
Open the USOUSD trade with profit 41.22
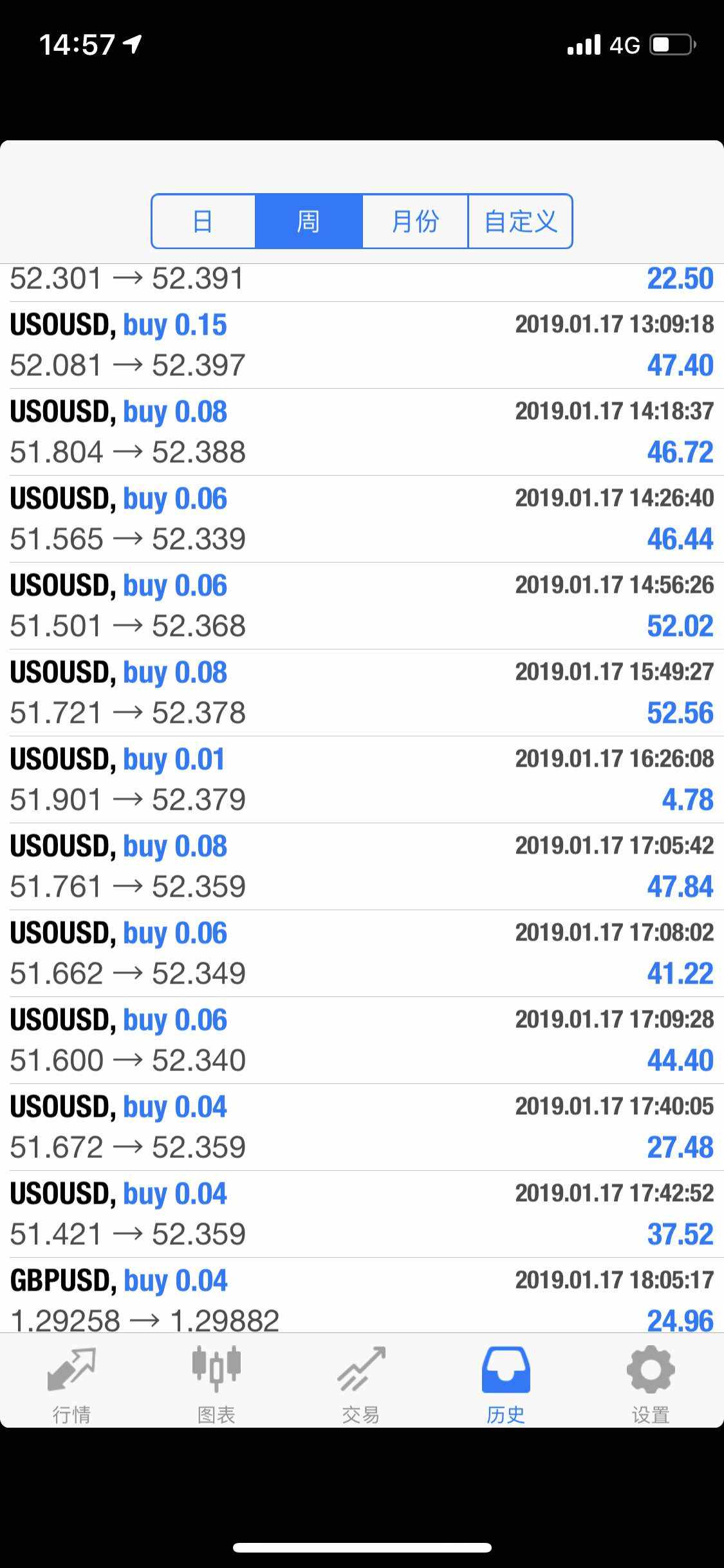pos(362,953)
